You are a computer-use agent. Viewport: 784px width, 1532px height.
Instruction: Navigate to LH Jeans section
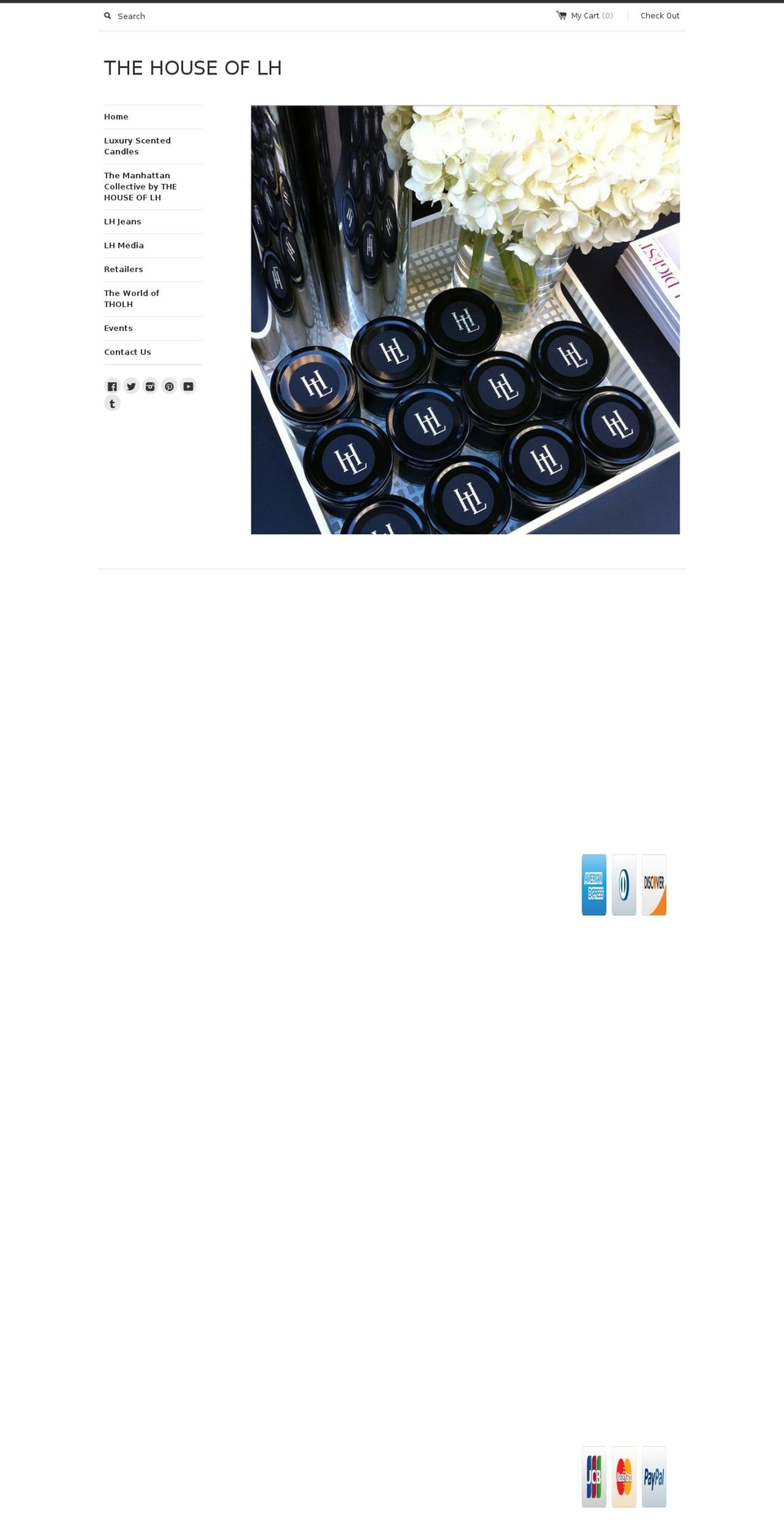(122, 221)
